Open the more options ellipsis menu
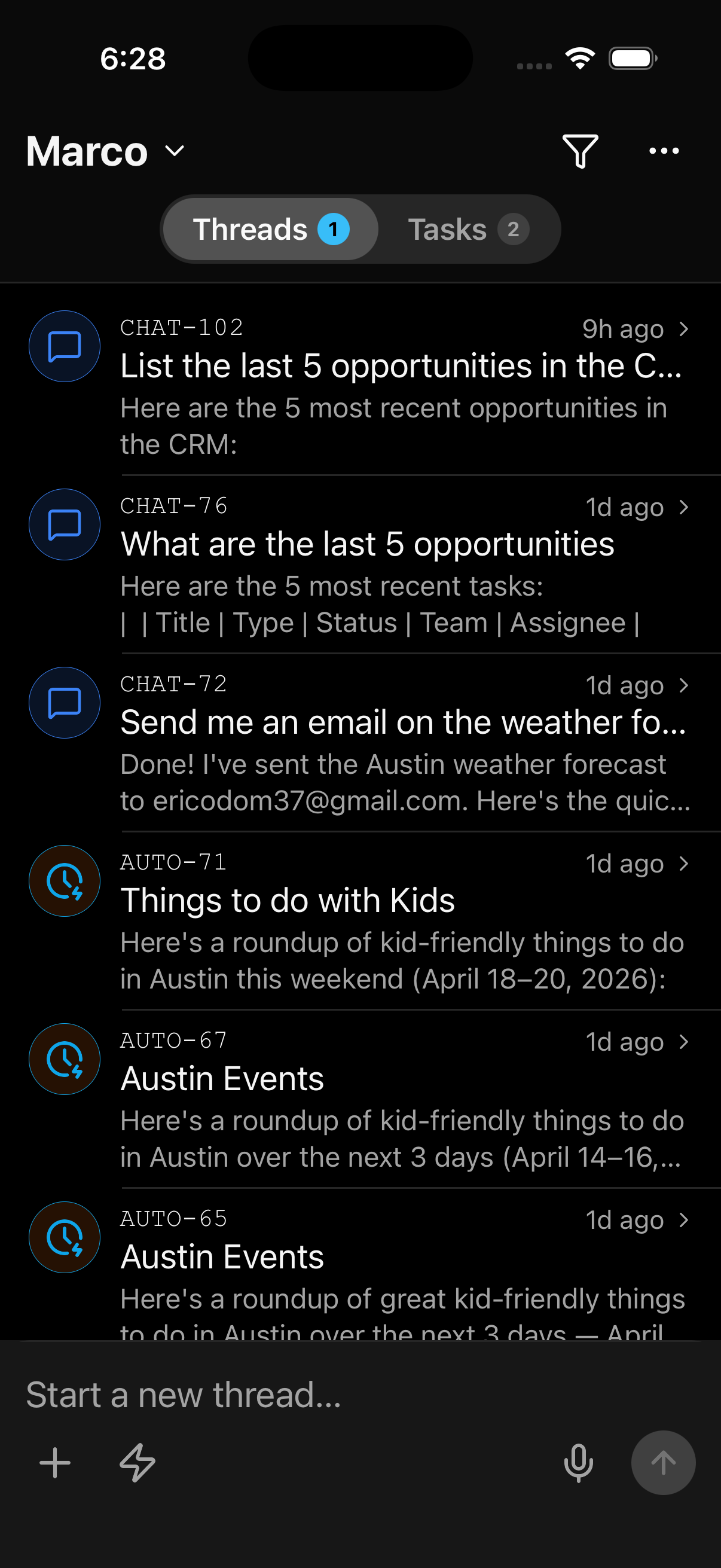721x1568 pixels. coord(664,151)
